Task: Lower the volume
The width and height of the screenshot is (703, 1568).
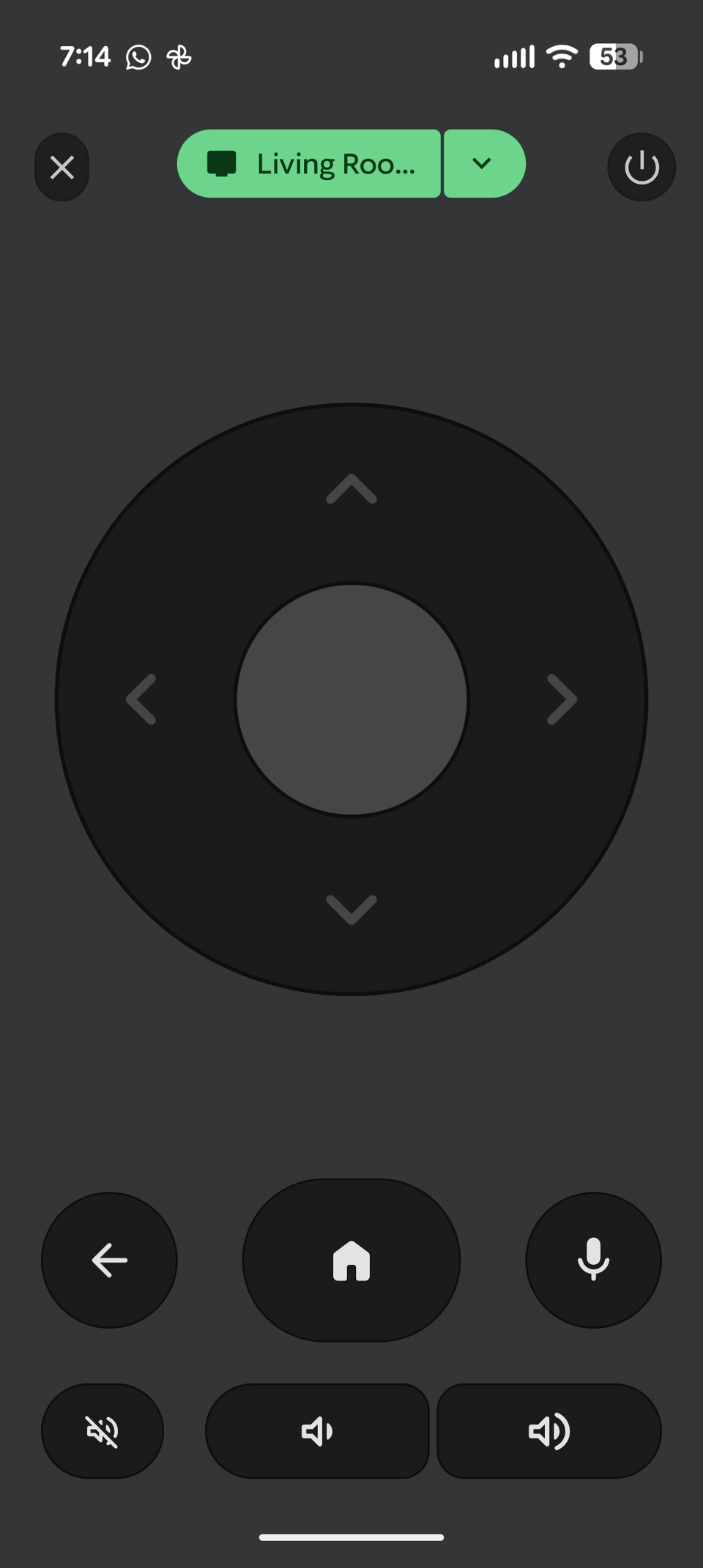Action: pyautogui.click(x=316, y=1431)
